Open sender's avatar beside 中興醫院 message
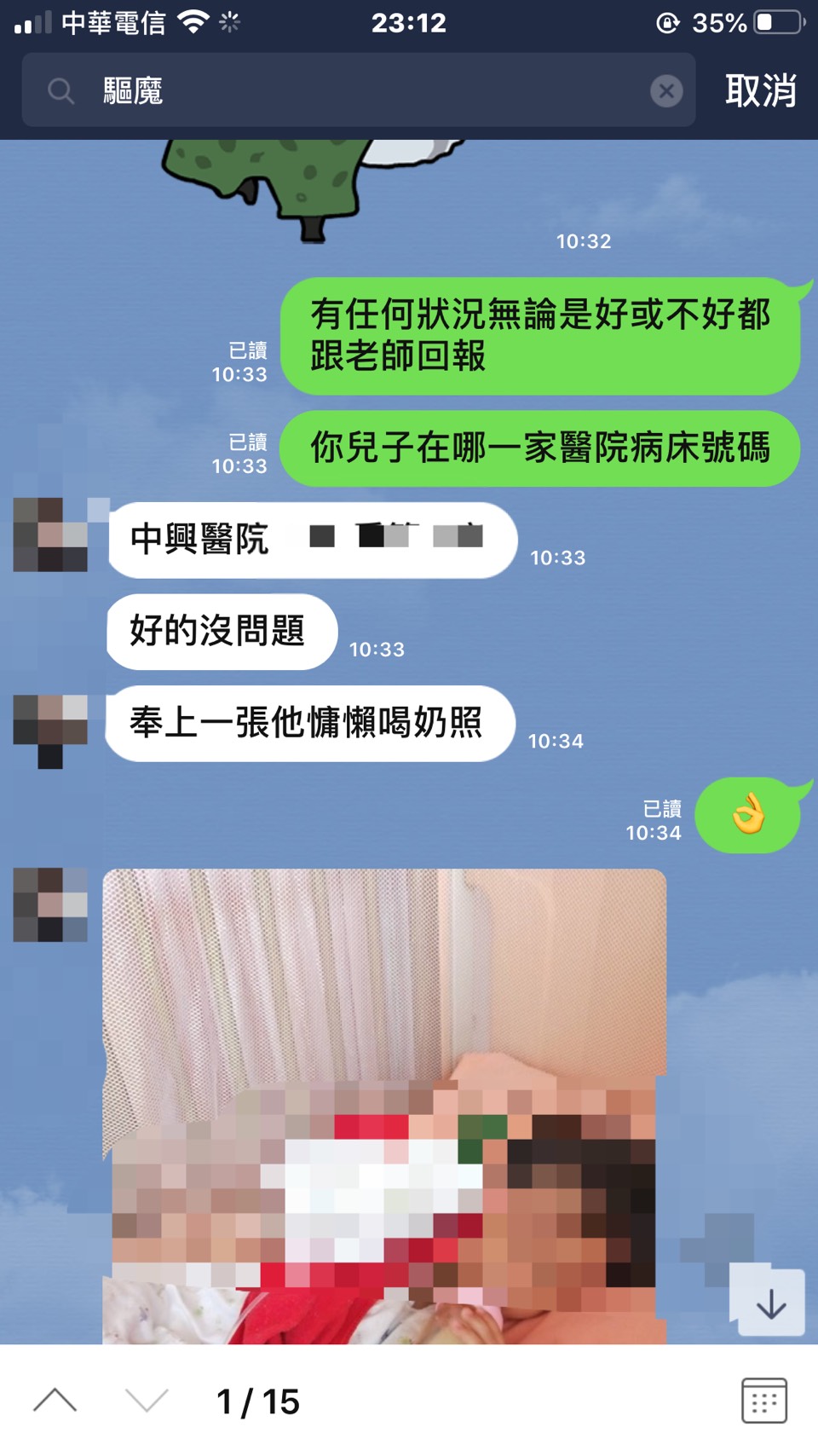818x1456 pixels. pyautogui.click(x=50, y=534)
